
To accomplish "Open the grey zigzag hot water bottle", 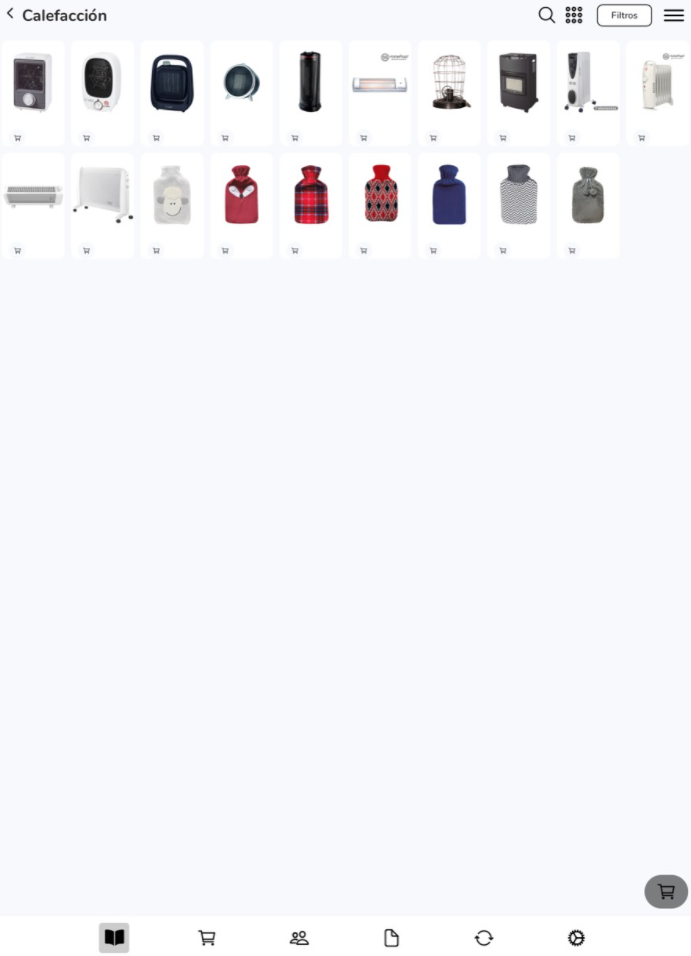I will tap(518, 195).
